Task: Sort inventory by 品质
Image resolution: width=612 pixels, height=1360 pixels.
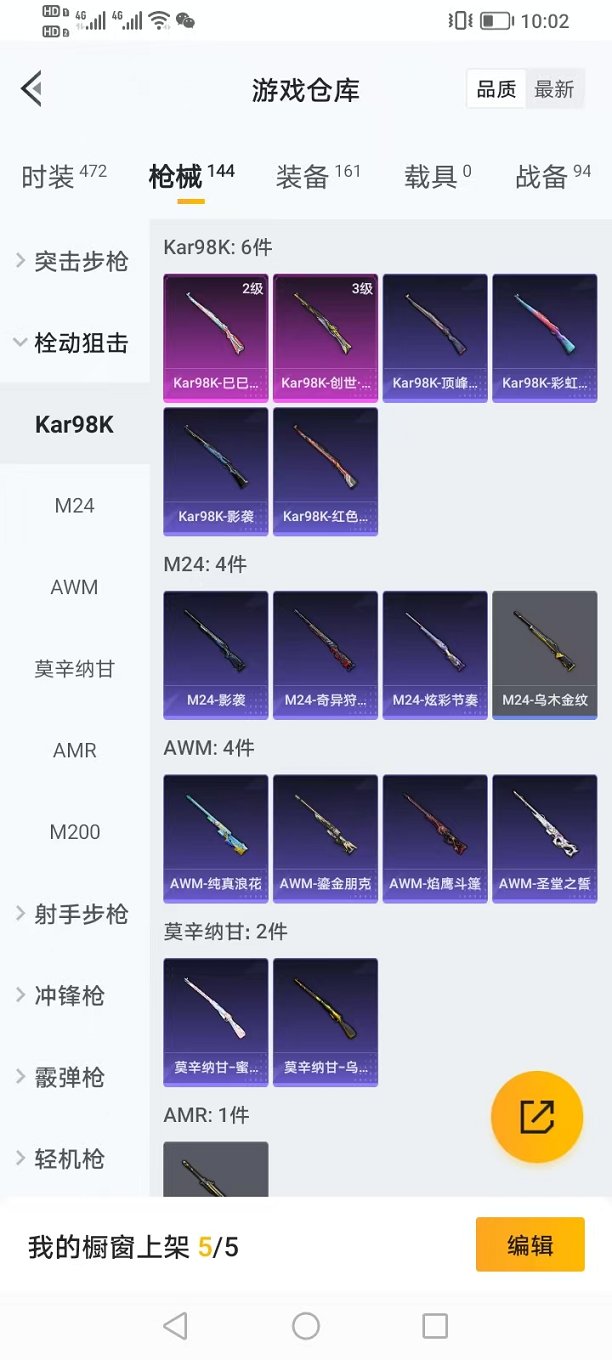Action: click(496, 90)
